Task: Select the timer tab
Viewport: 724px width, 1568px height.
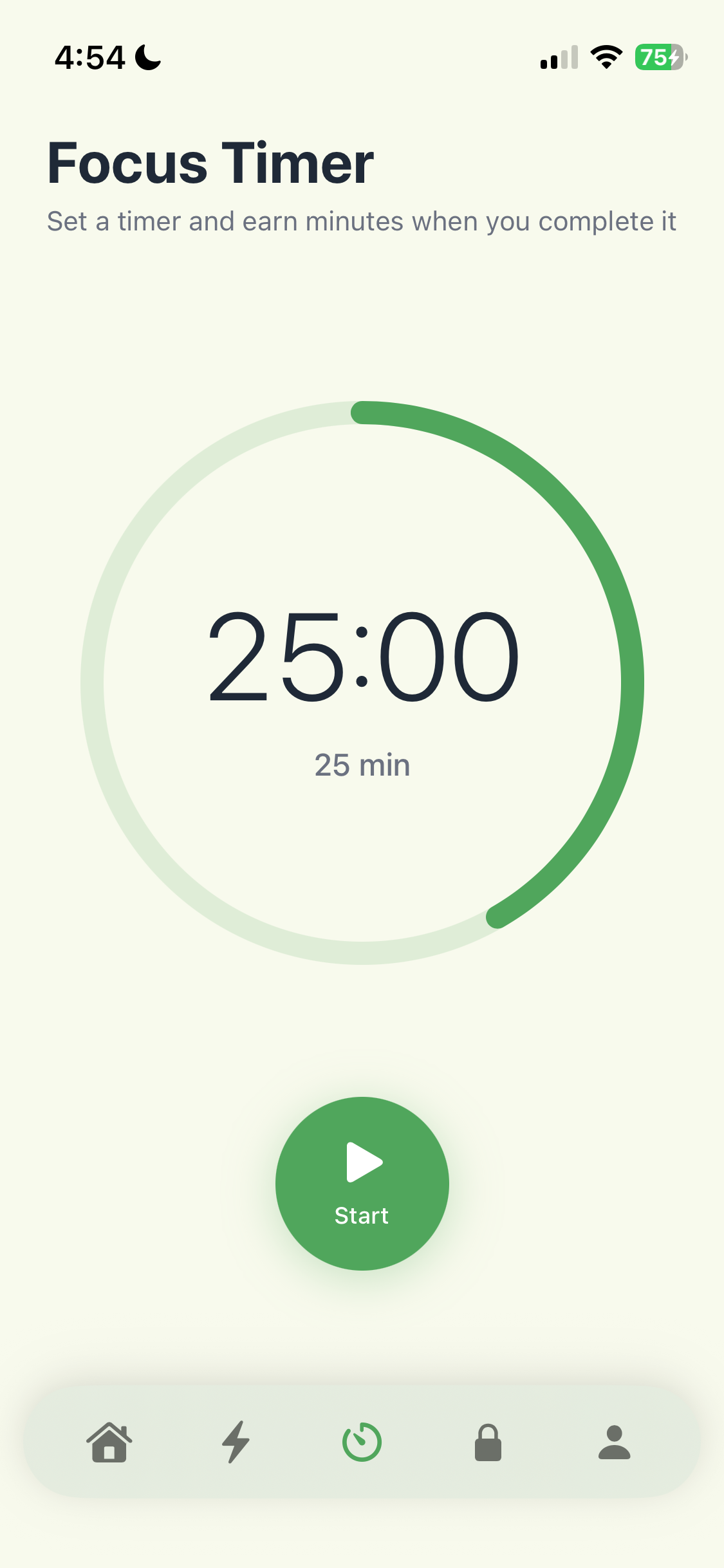Action: pos(362,1442)
